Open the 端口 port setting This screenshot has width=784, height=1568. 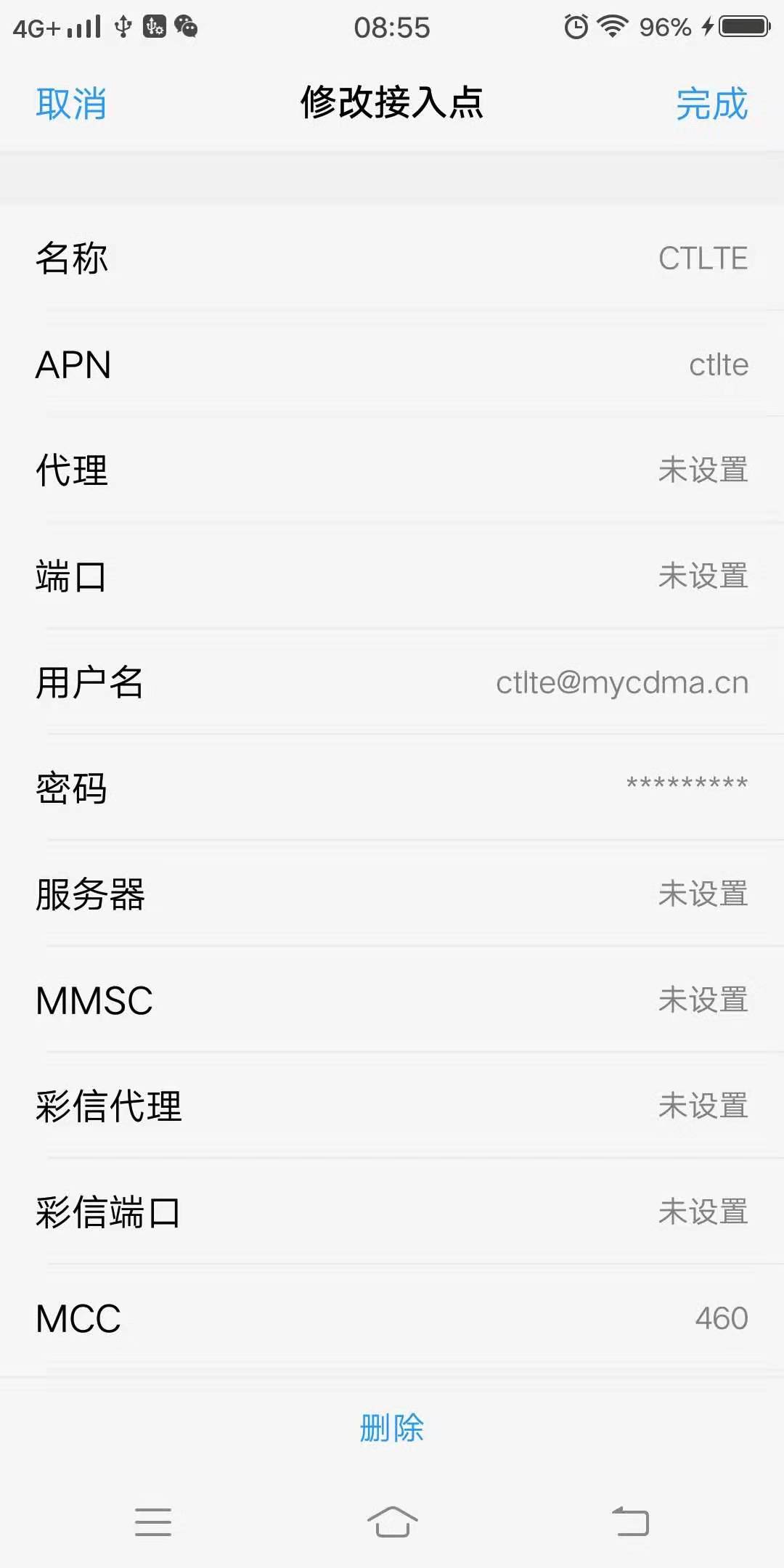click(x=392, y=576)
